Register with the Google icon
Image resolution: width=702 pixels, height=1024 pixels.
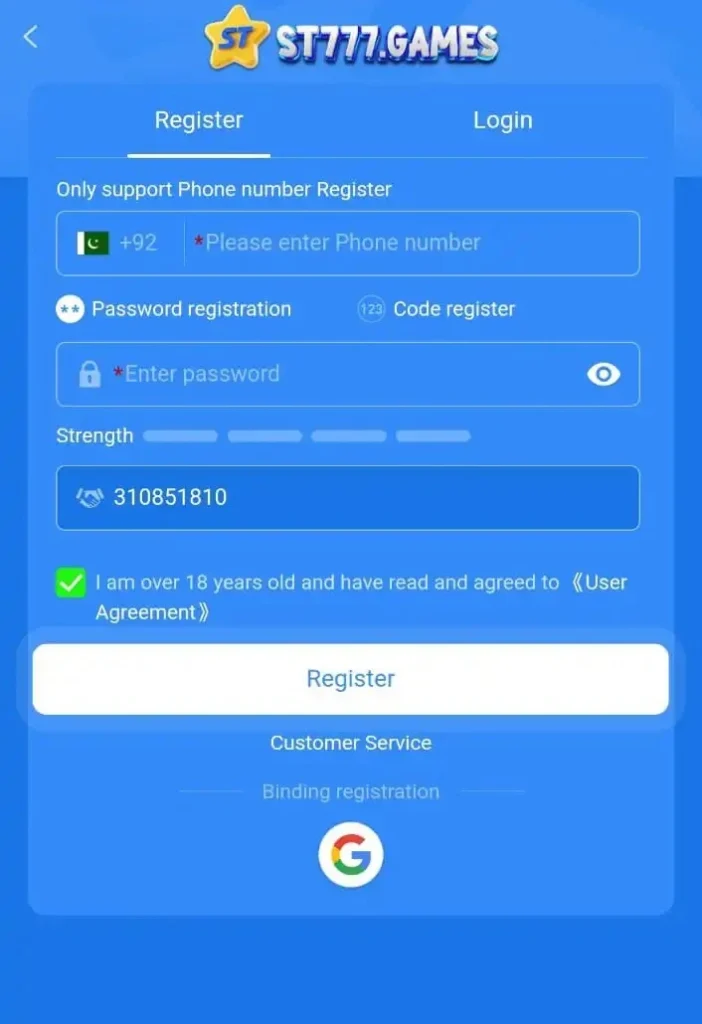point(350,855)
